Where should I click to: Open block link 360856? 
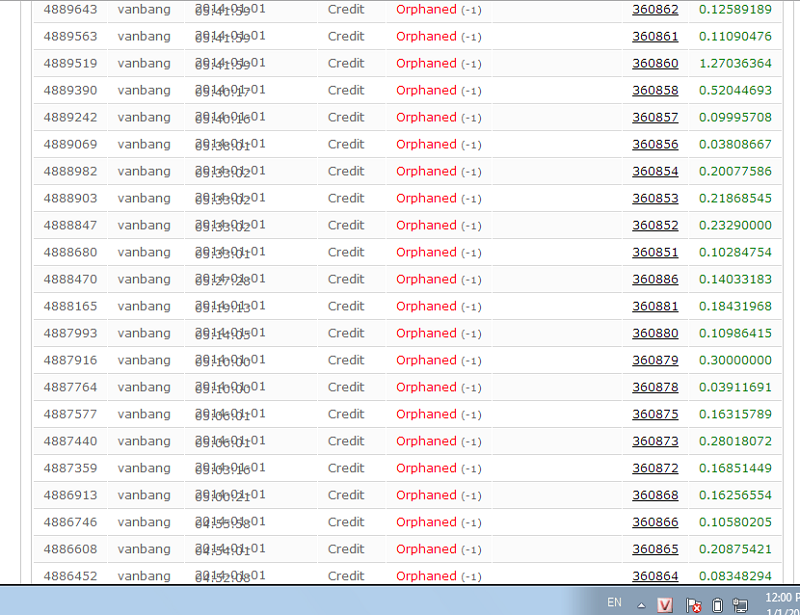click(655, 144)
